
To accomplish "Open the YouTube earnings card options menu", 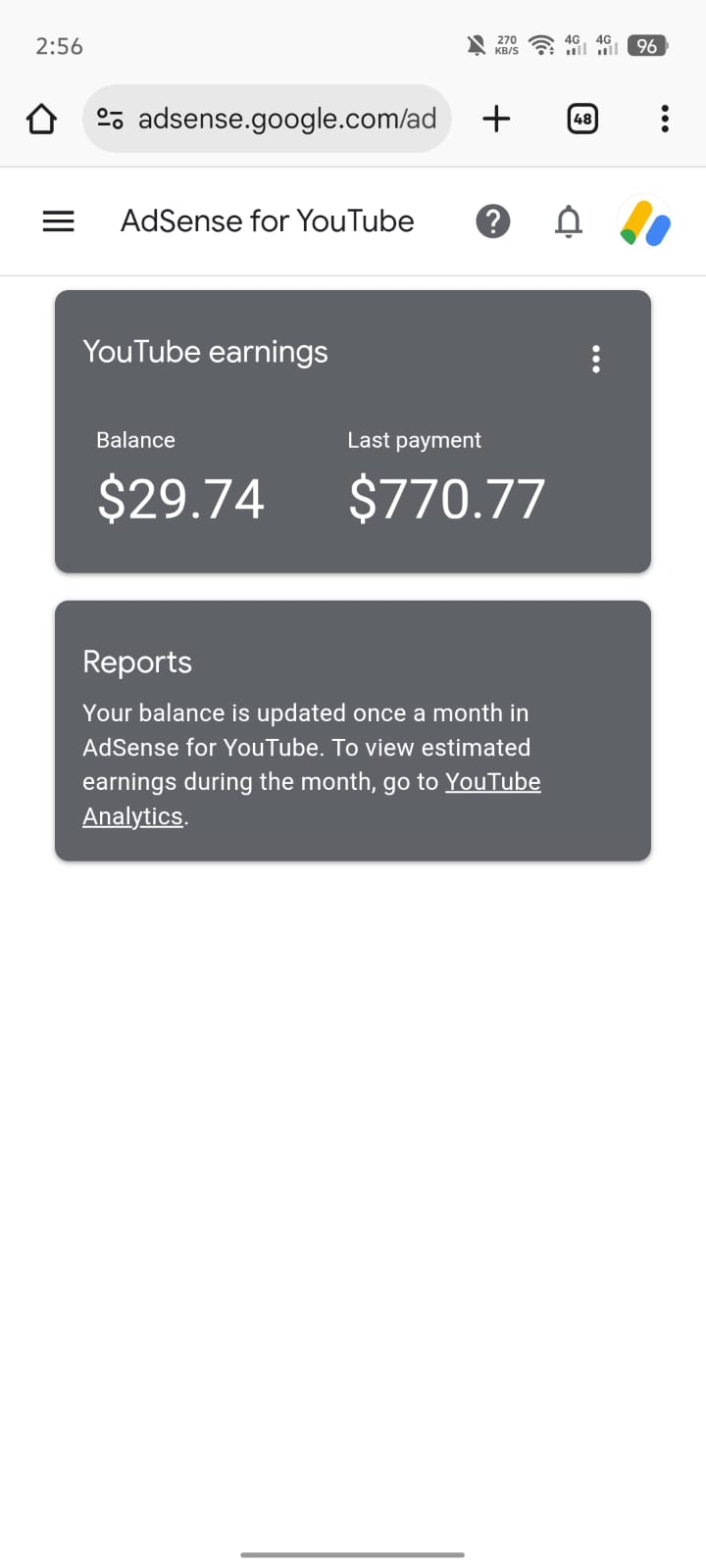I will (x=596, y=360).
